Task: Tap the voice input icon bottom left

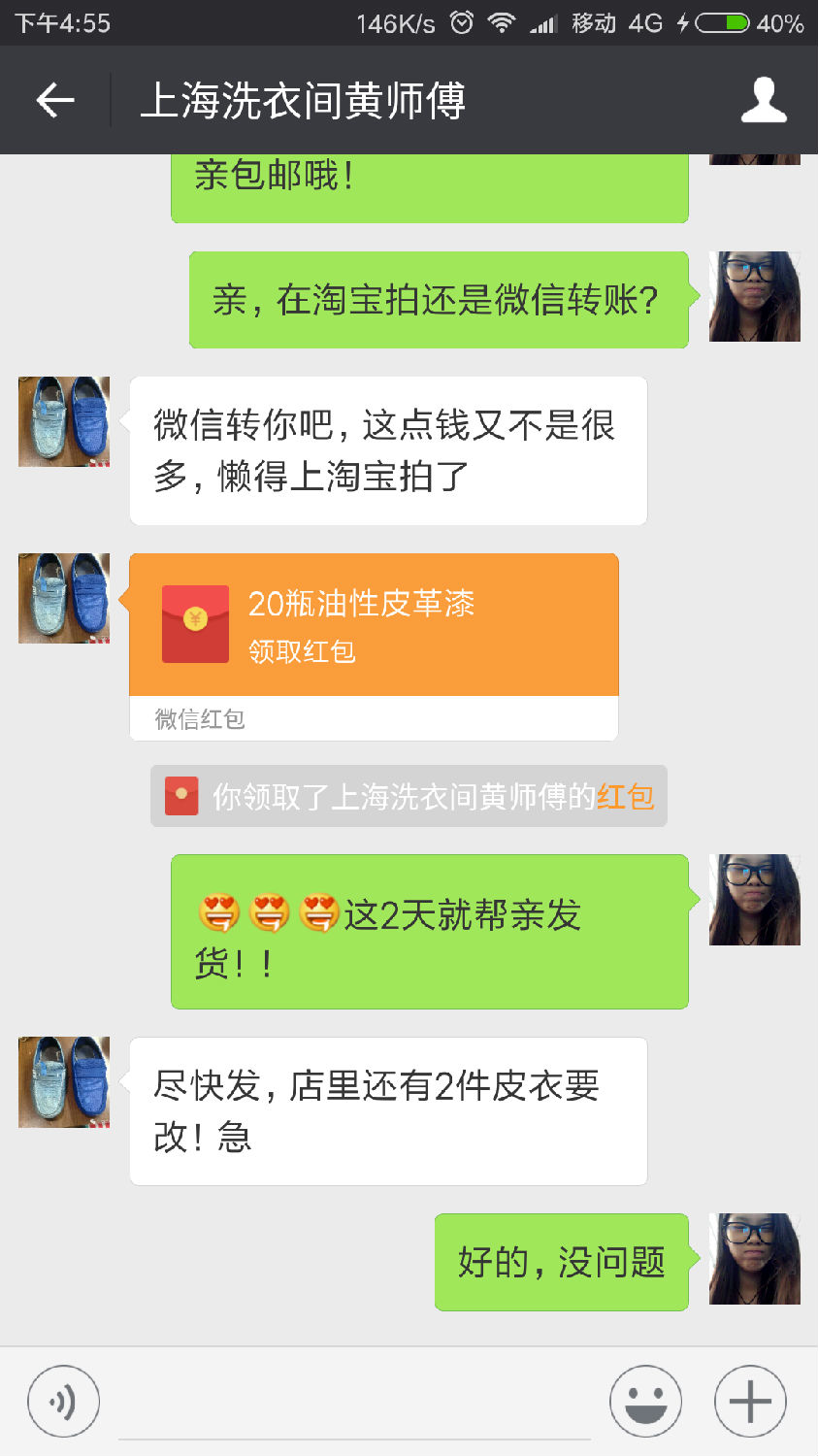Action: (x=63, y=1401)
